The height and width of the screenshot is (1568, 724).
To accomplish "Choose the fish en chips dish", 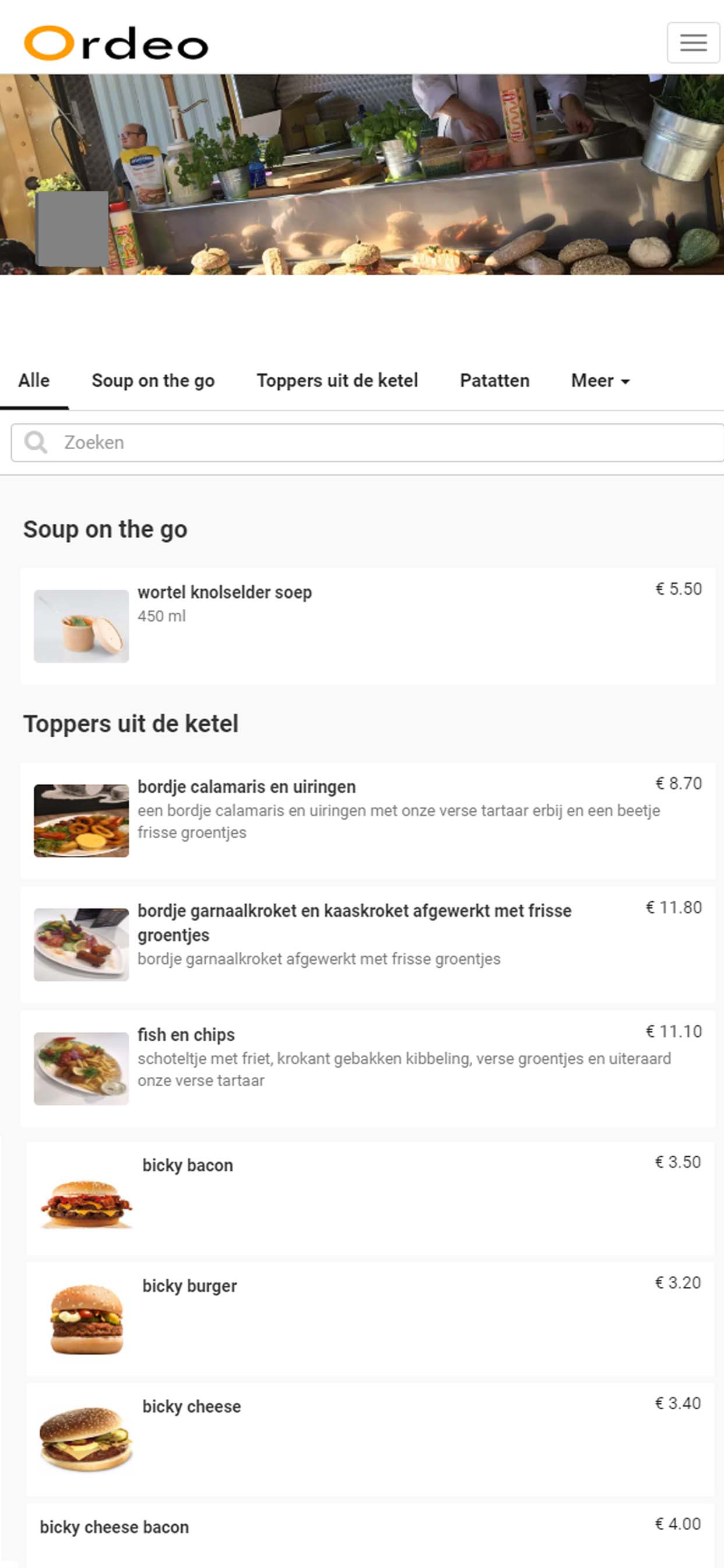I will click(x=367, y=1068).
